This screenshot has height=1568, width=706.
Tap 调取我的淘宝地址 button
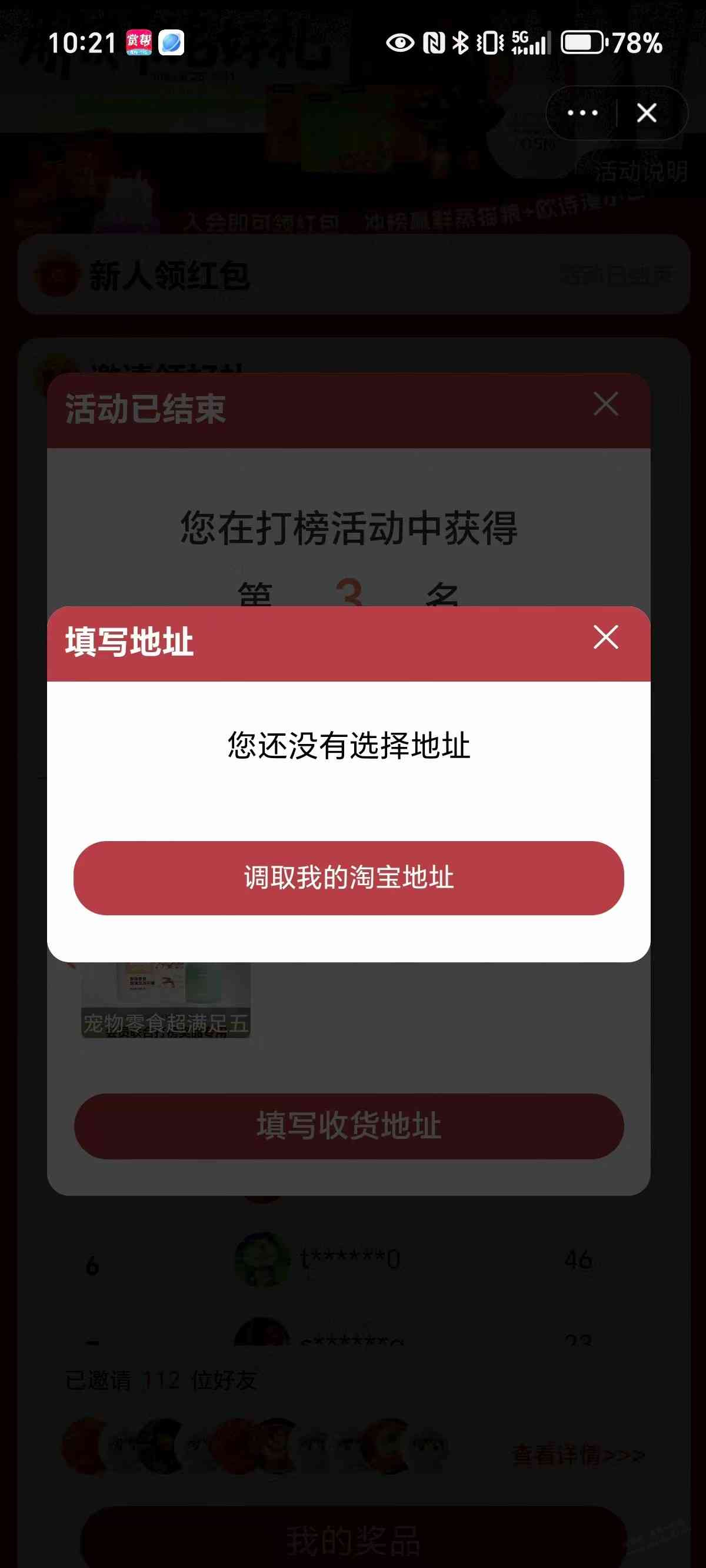348,878
